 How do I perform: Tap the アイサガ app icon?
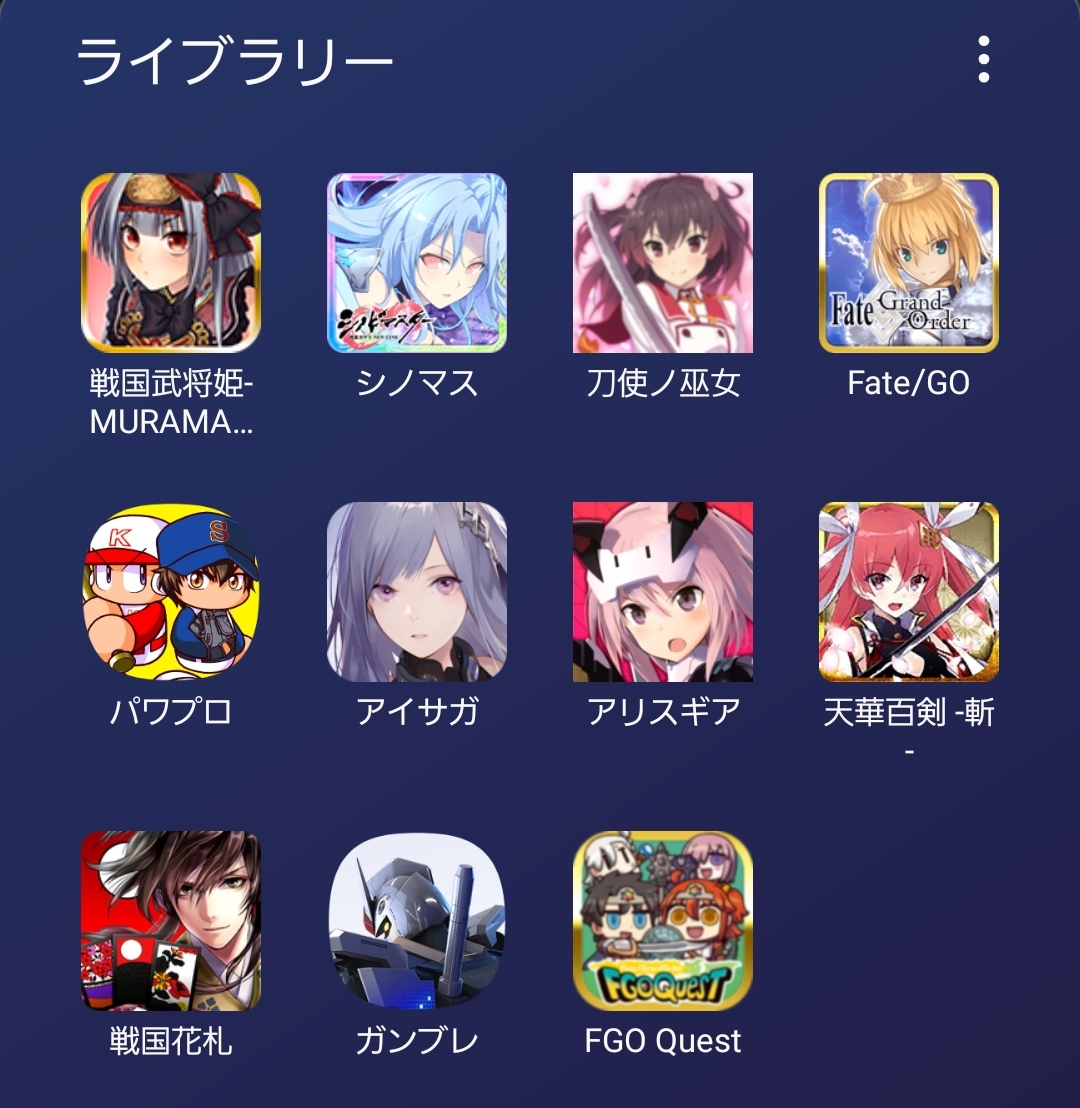tap(417, 592)
